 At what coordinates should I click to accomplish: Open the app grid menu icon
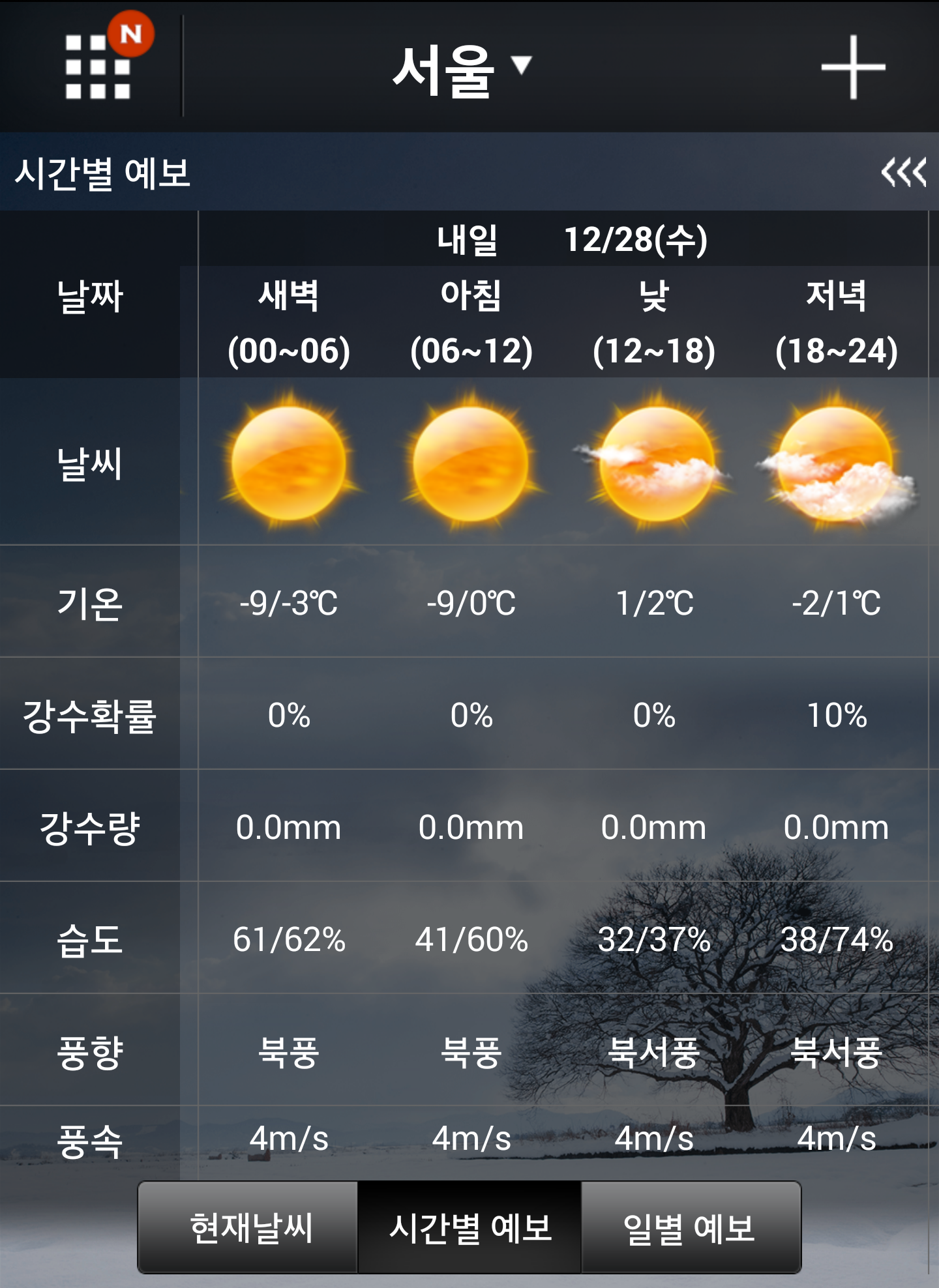[x=98, y=66]
